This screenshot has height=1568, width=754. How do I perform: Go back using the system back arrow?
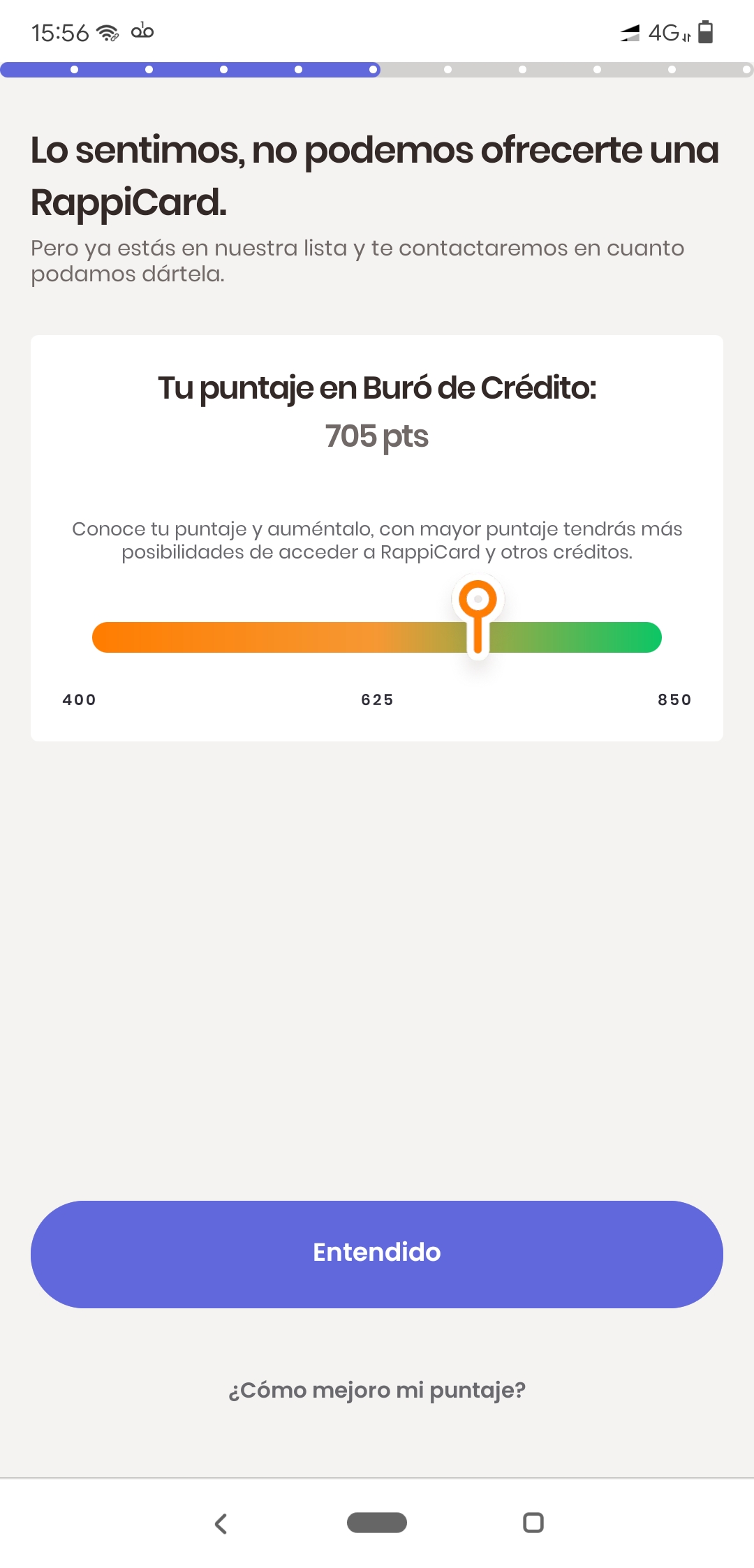221,1523
